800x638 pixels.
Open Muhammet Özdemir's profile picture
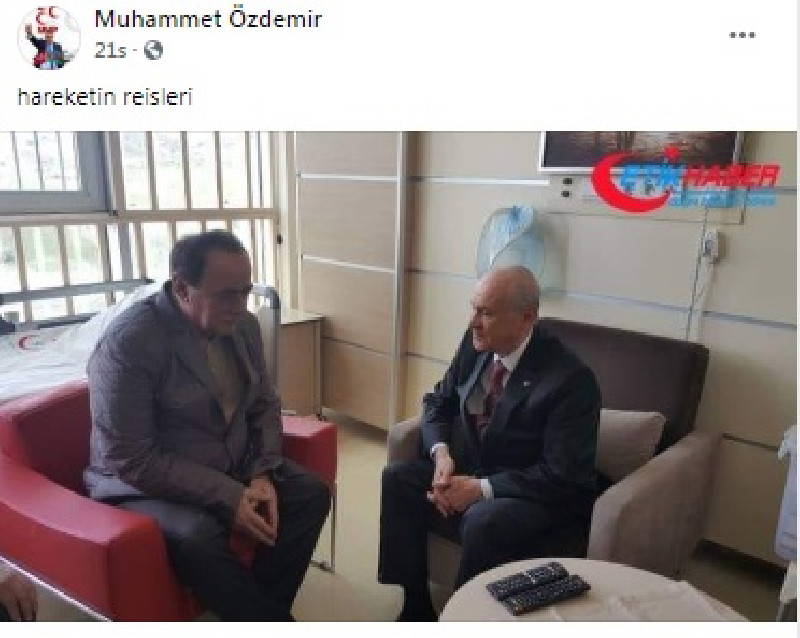pyautogui.click(x=49, y=36)
